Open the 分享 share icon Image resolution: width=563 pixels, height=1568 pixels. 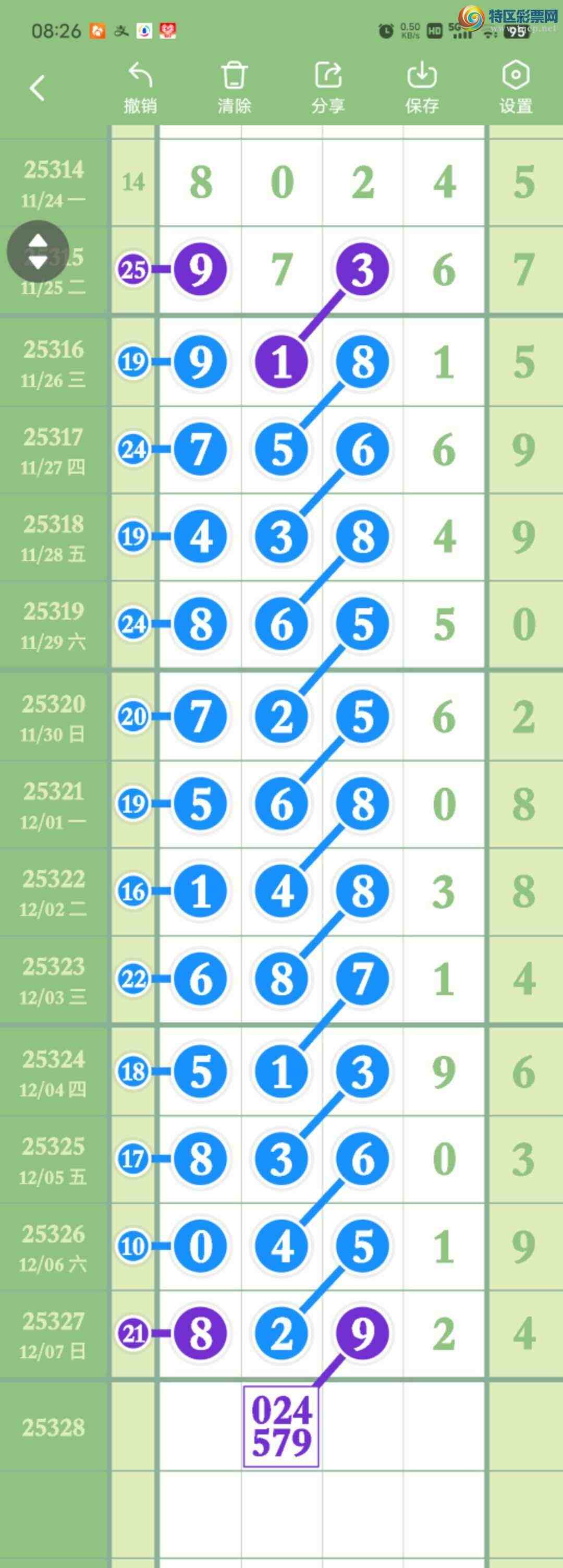pos(328,76)
